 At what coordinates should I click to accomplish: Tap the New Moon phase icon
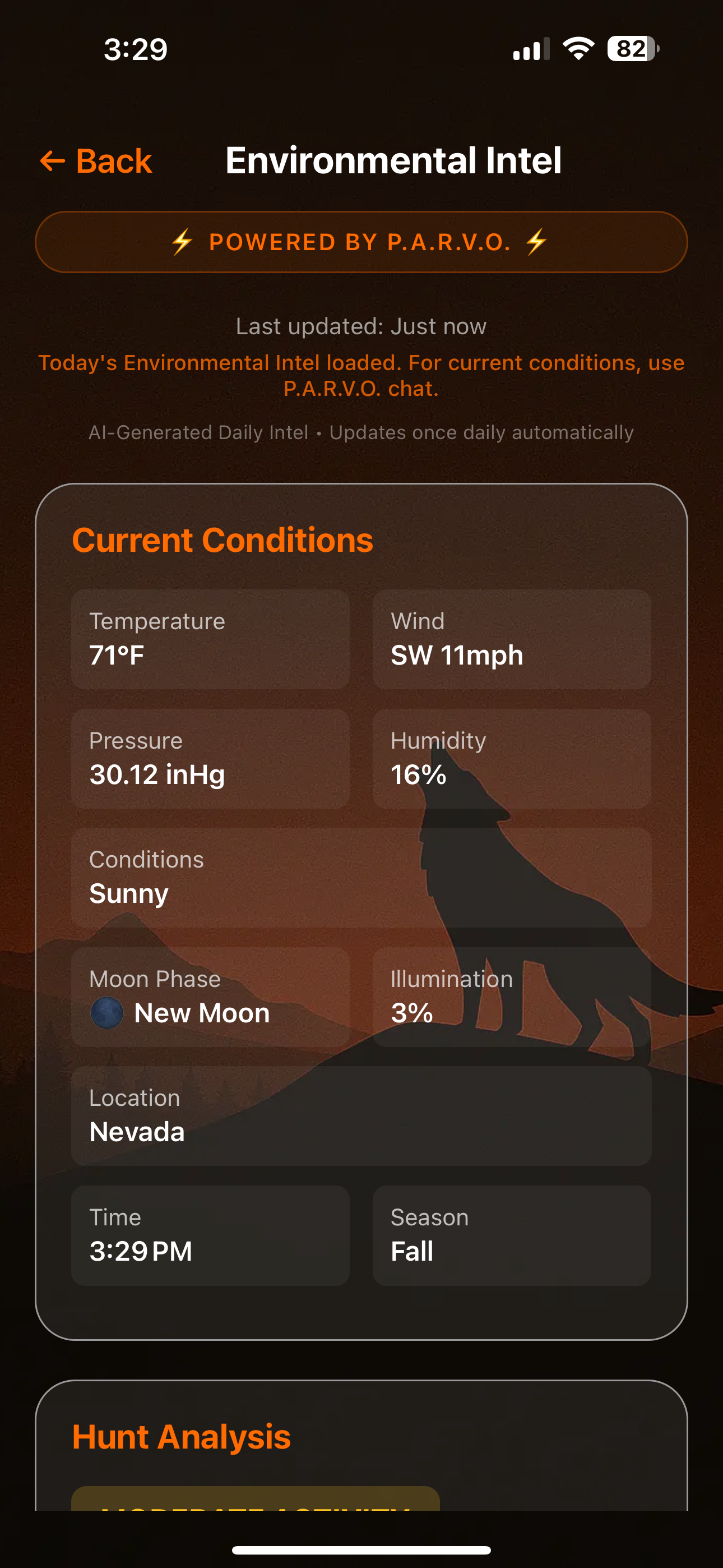coord(107,1012)
